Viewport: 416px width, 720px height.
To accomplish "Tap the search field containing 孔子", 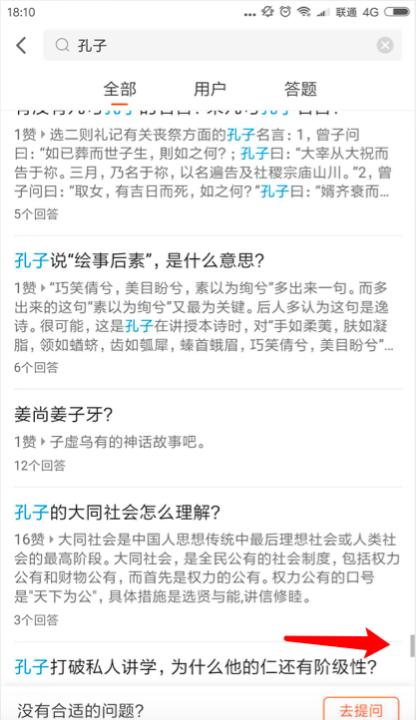I will pyautogui.click(x=222, y=45).
